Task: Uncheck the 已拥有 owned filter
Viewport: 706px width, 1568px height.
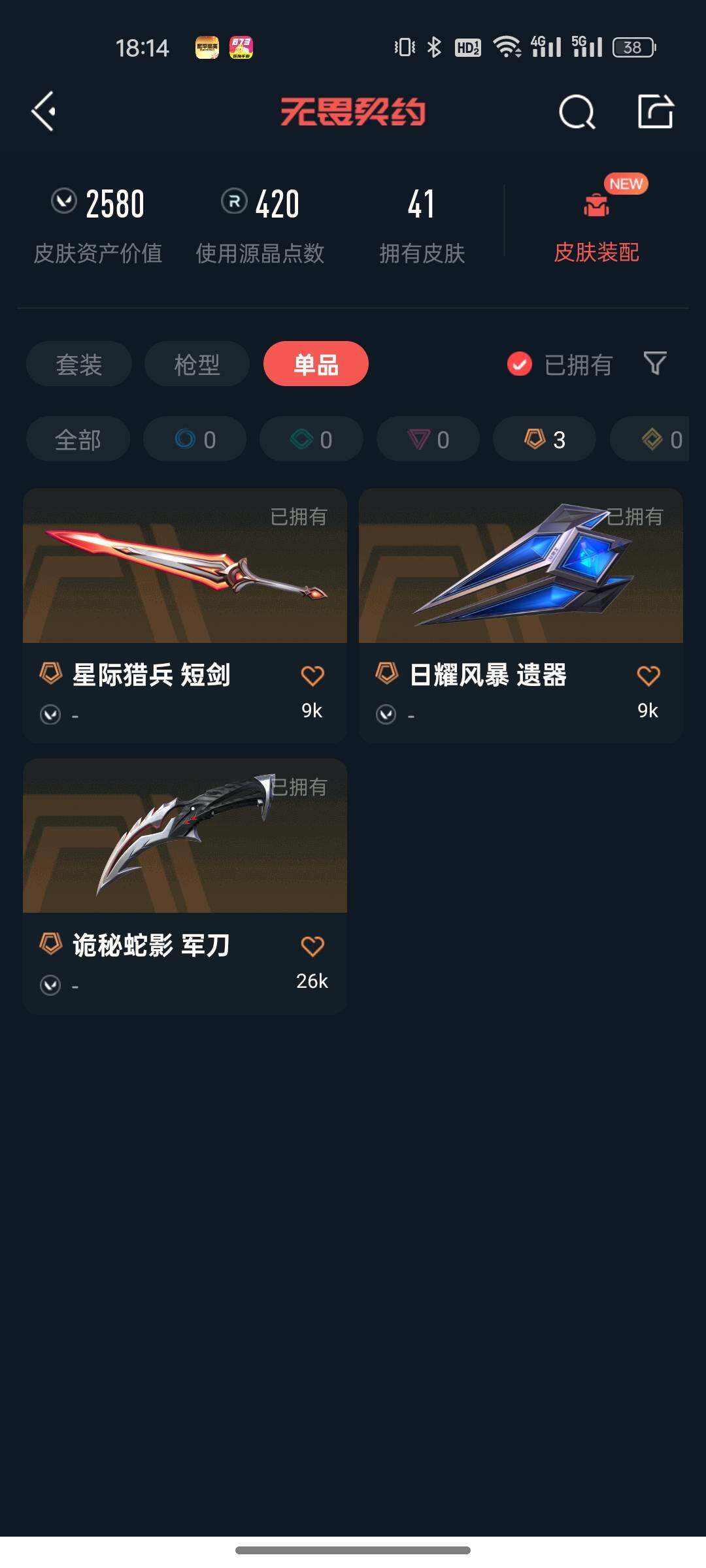Action: pyautogui.click(x=520, y=364)
